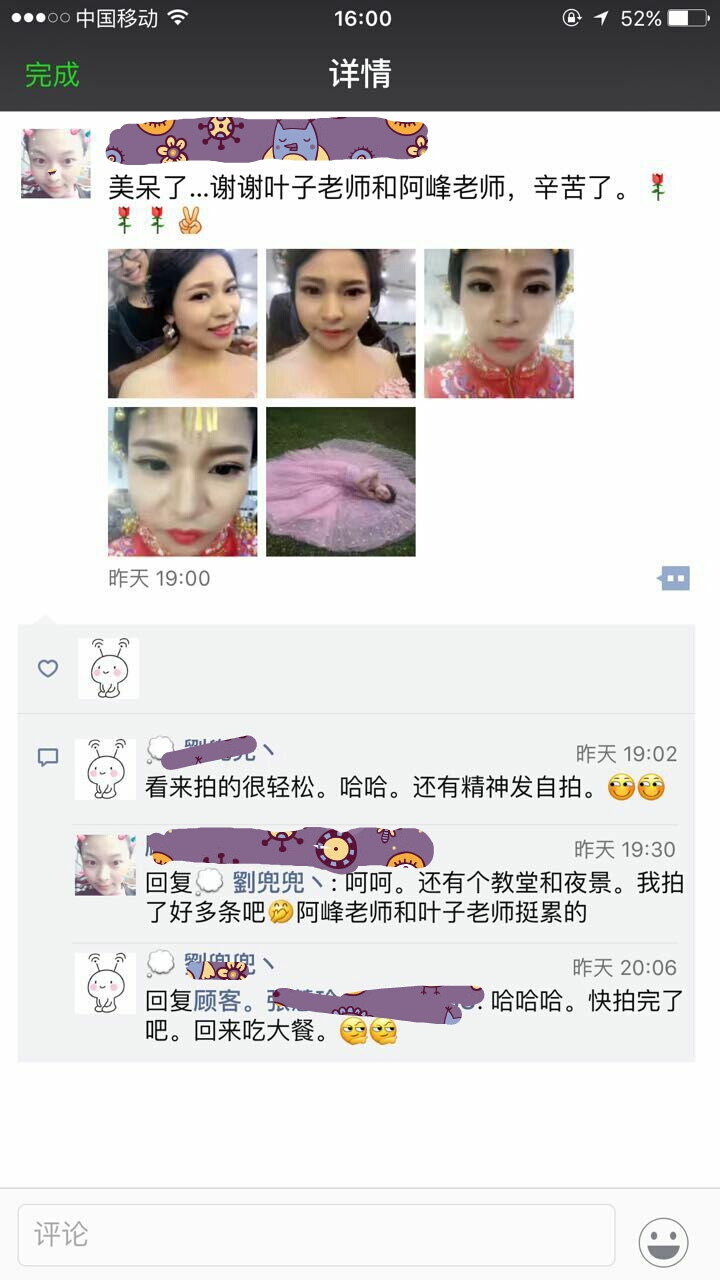
Task: Open the post author's profile picture
Action: 56,163
